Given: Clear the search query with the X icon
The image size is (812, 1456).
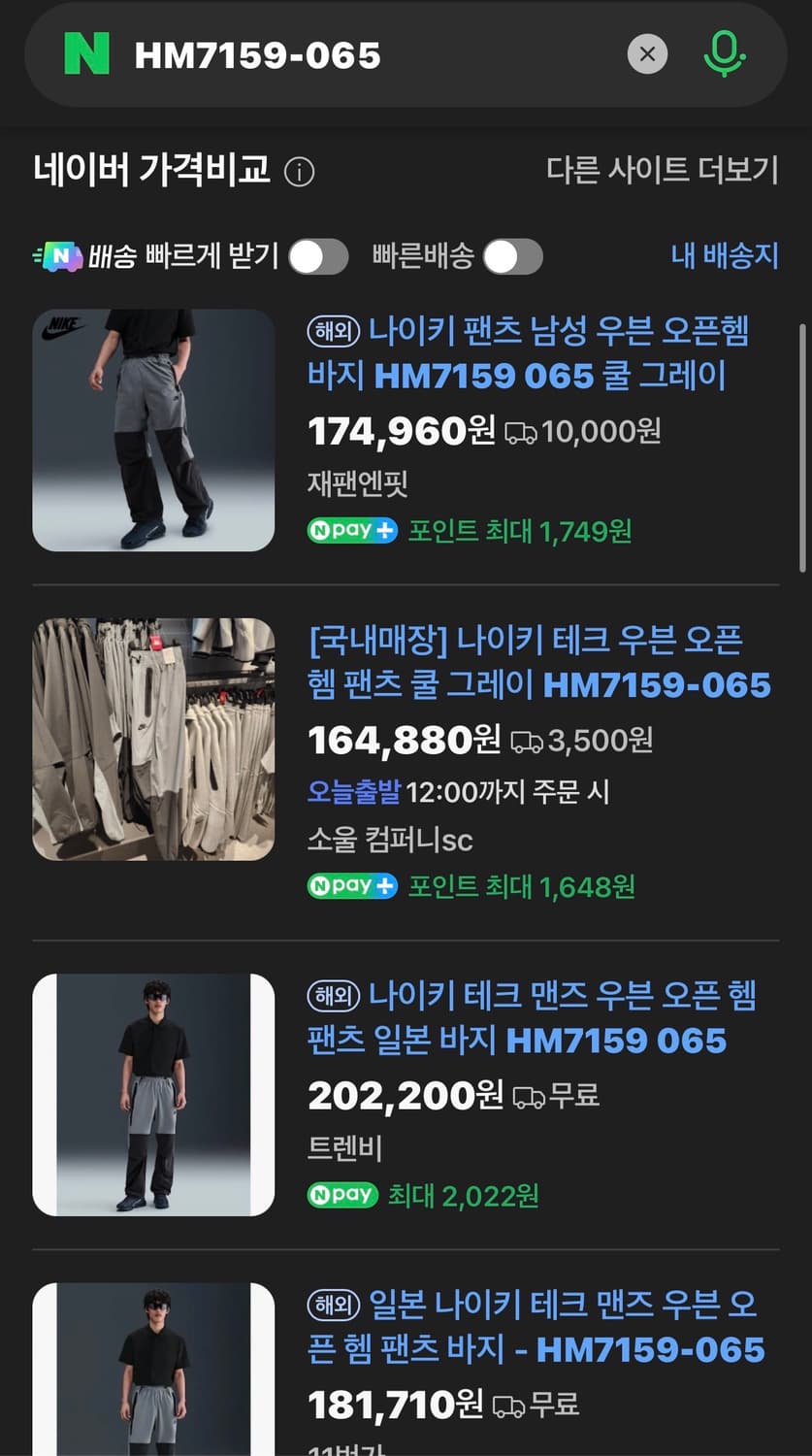Looking at the screenshot, I should coord(647,54).
